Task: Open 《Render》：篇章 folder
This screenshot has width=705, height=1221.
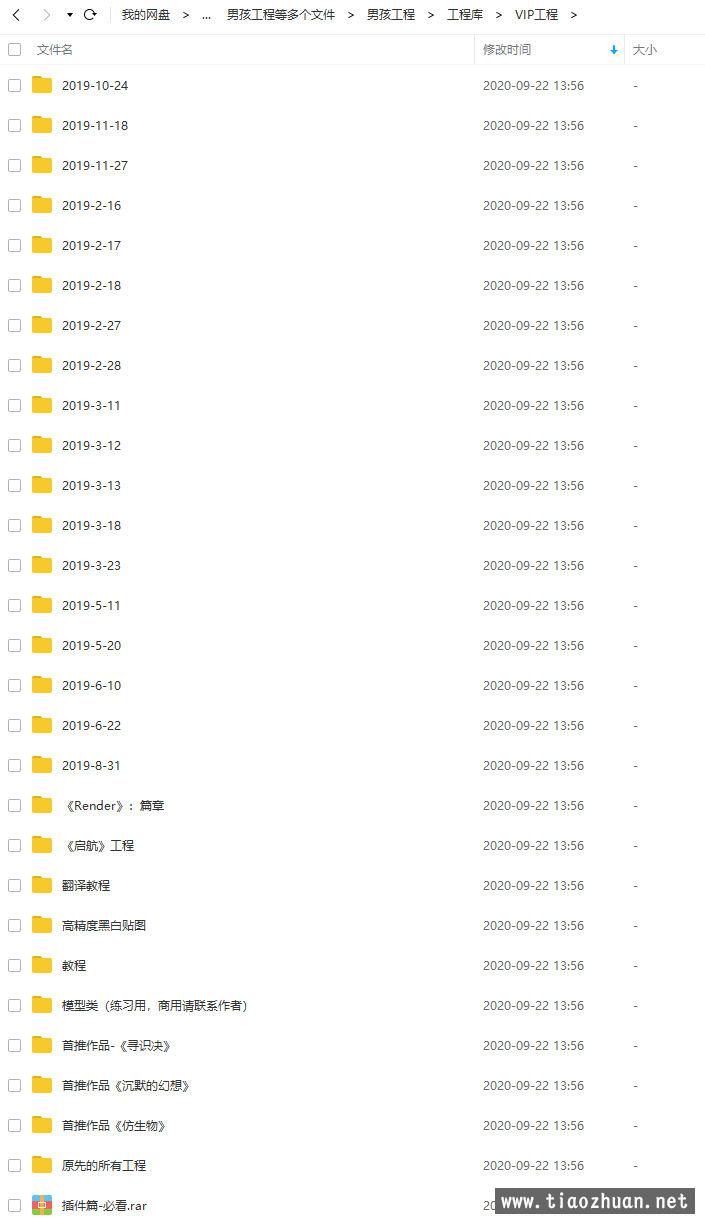Action: pyautogui.click(x=112, y=806)
